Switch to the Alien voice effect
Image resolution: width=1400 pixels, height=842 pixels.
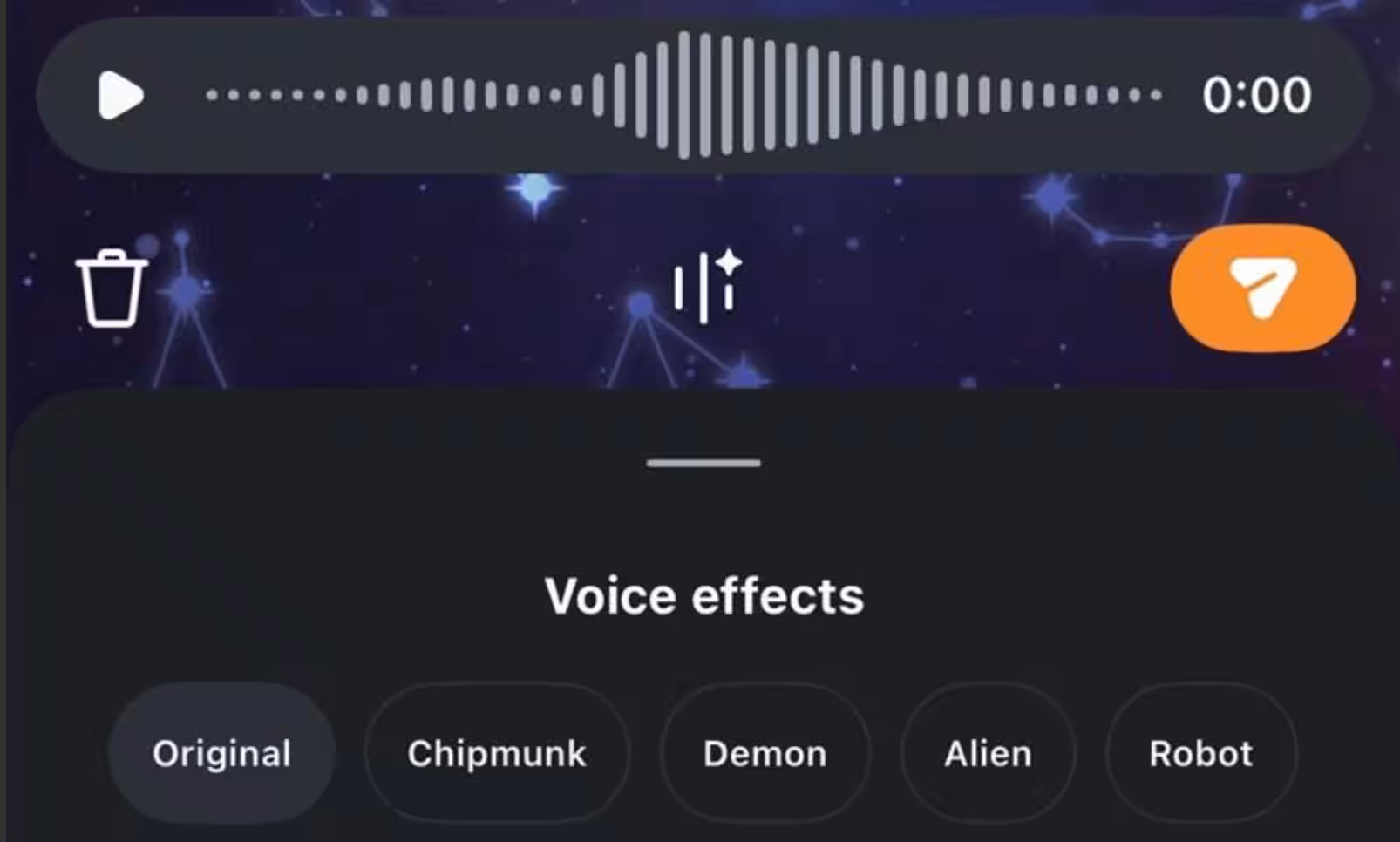[x=988, y=754]
